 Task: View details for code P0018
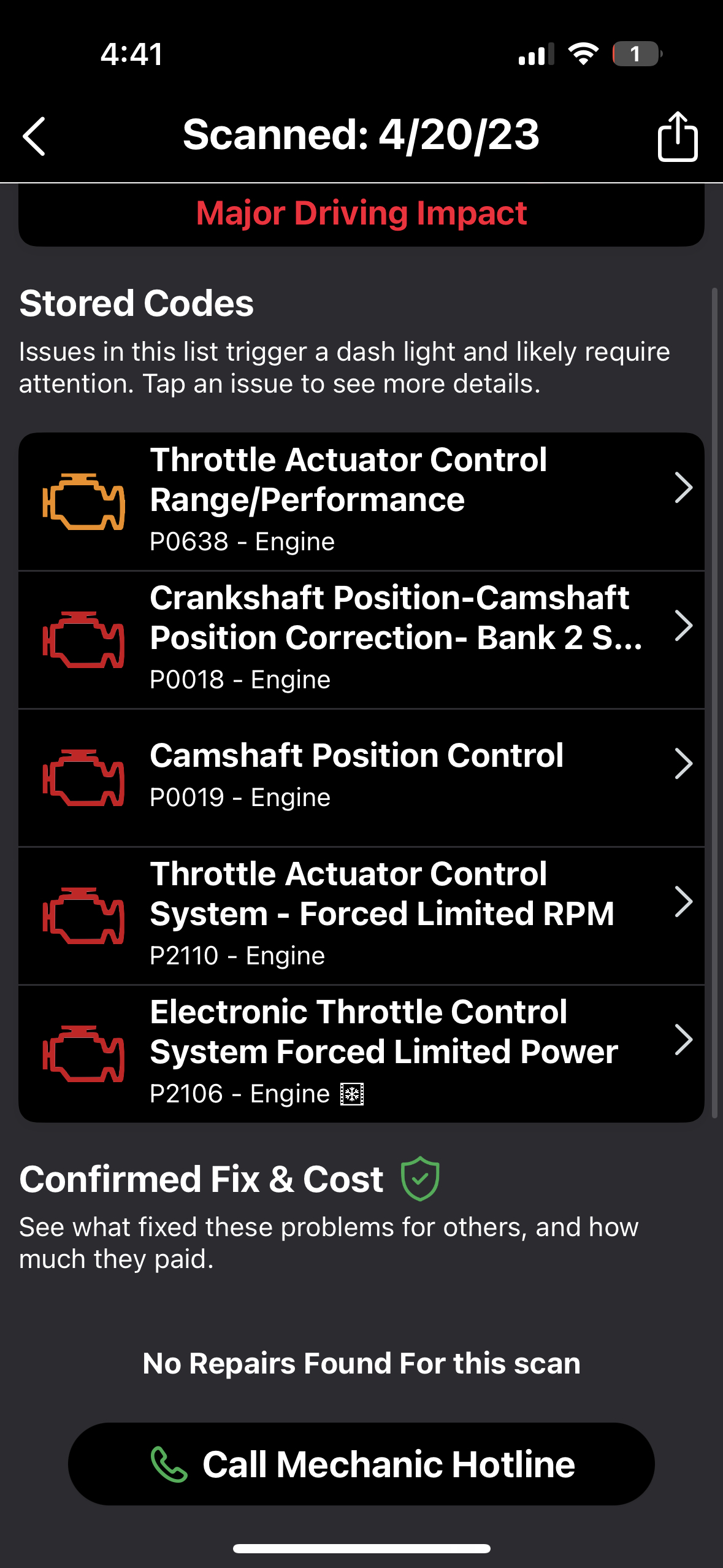(x=361, y=639)
